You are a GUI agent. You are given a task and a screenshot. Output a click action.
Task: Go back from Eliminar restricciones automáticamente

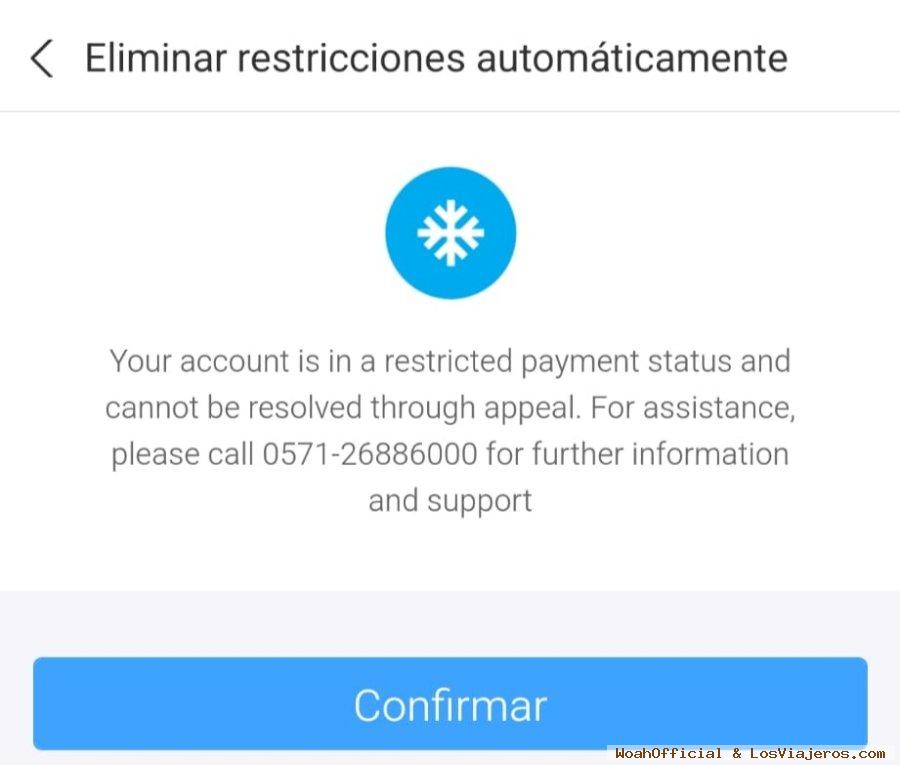pos(42,59)
